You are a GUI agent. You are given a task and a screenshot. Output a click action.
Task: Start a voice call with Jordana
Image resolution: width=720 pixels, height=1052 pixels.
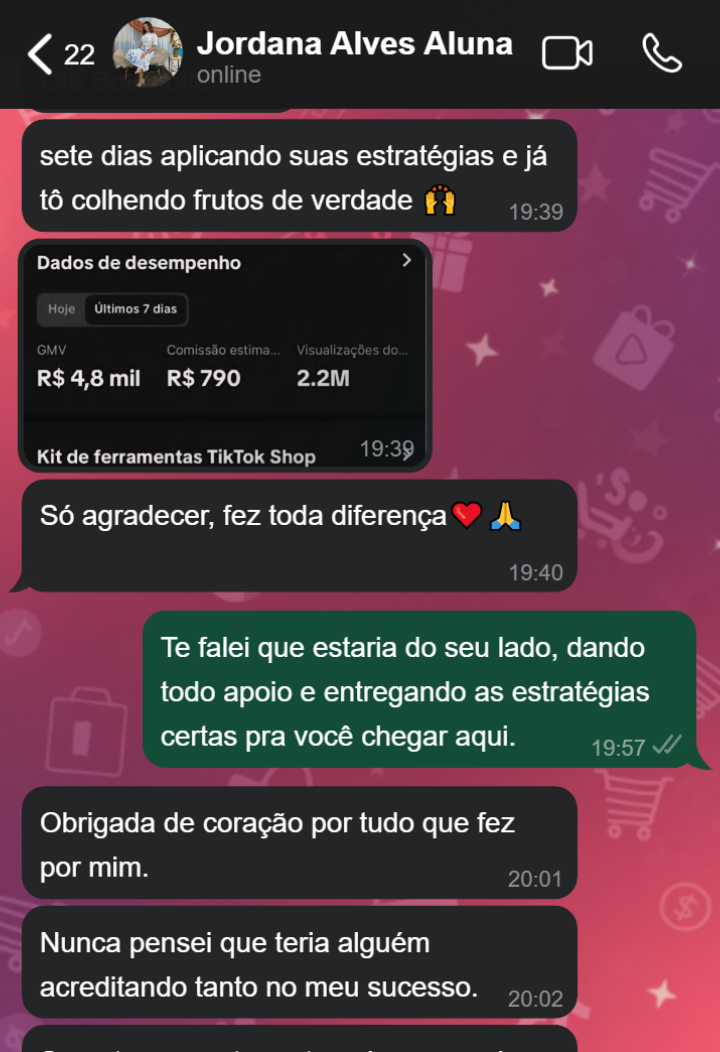(x=662, y=54)
